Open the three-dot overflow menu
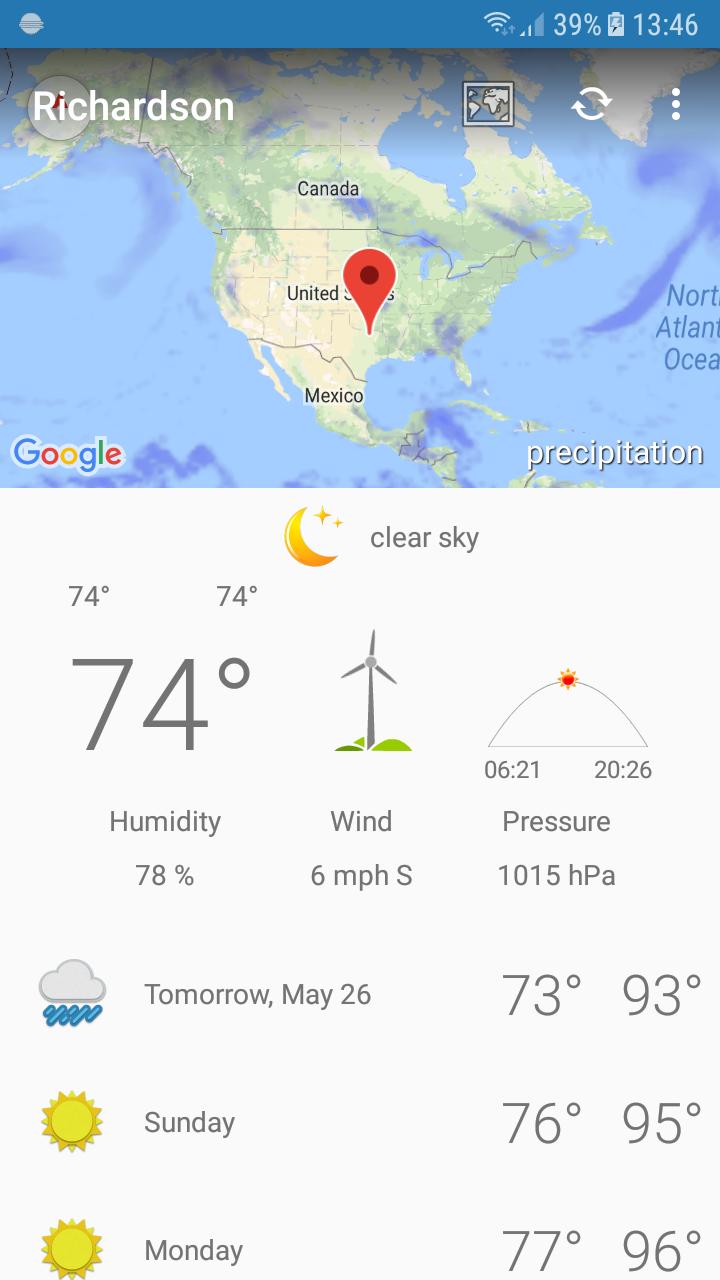720x1280 pixels. pos(676,104)
